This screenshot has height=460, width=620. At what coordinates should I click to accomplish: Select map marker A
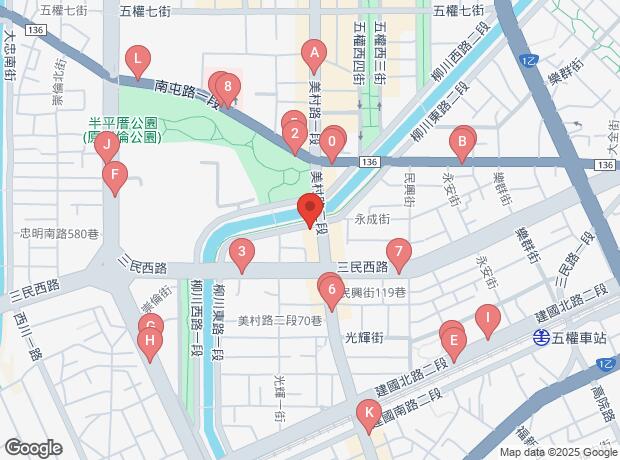pyautogui.click(x=315, y=54)
